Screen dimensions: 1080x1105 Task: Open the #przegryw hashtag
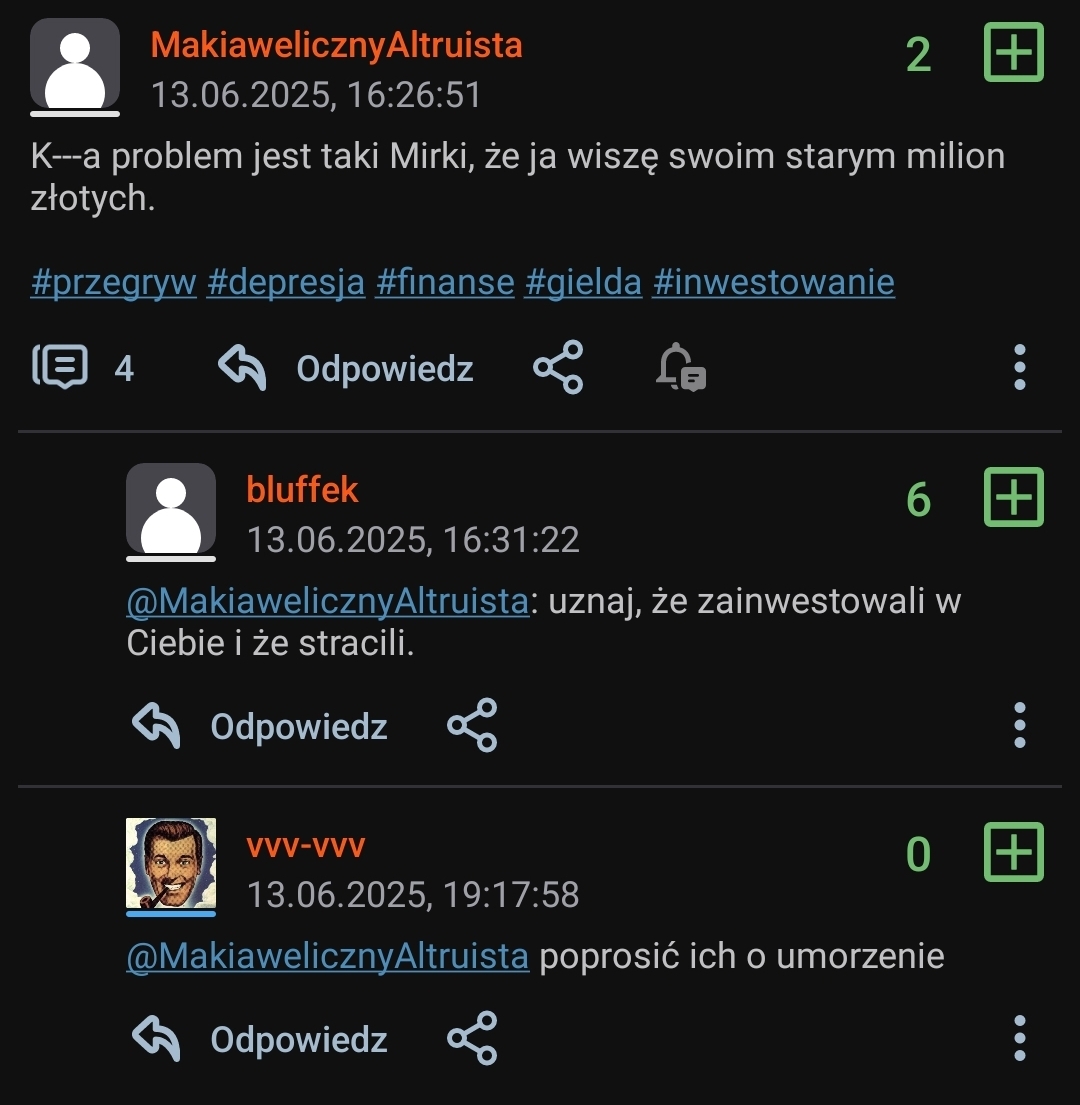click(114, 283)
